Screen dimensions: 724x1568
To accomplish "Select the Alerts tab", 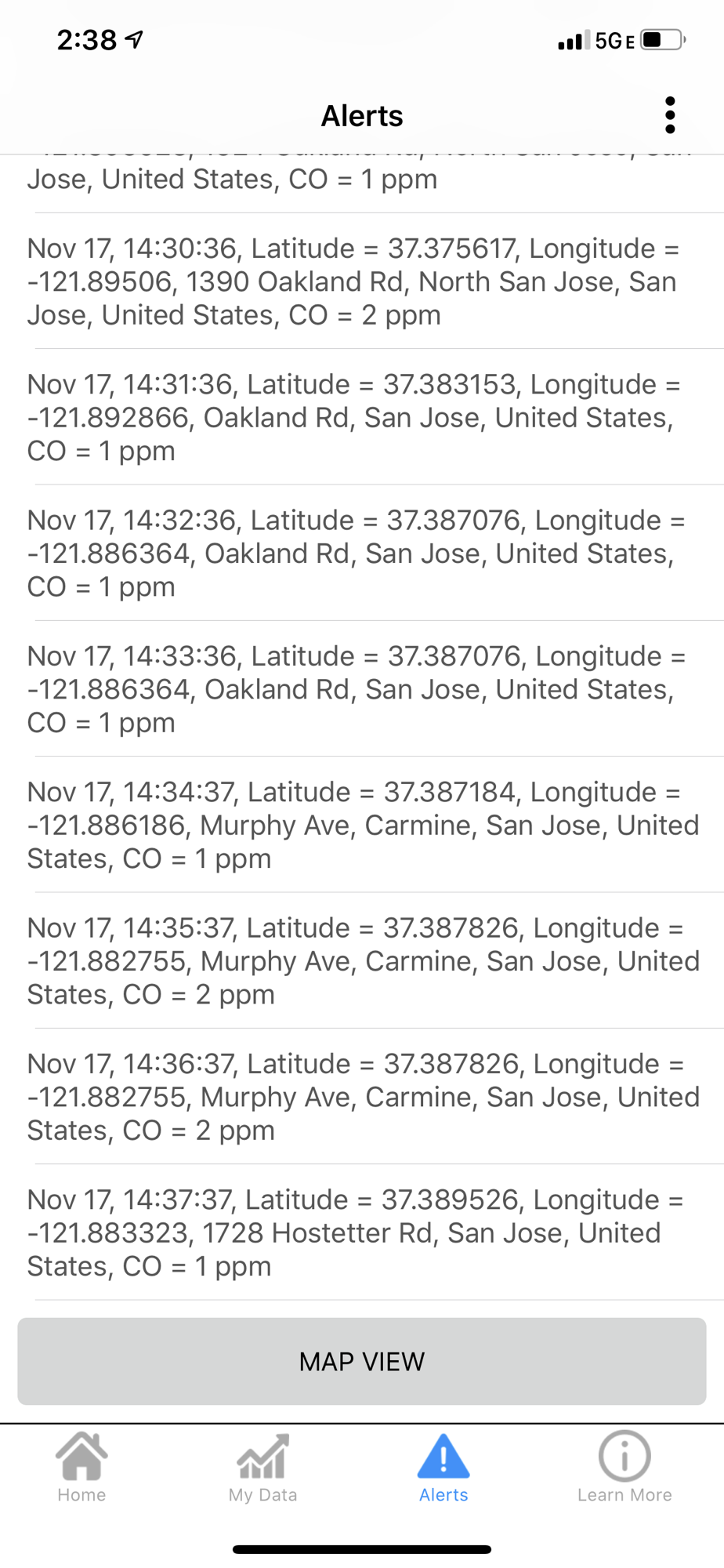I will point(443,1467).
